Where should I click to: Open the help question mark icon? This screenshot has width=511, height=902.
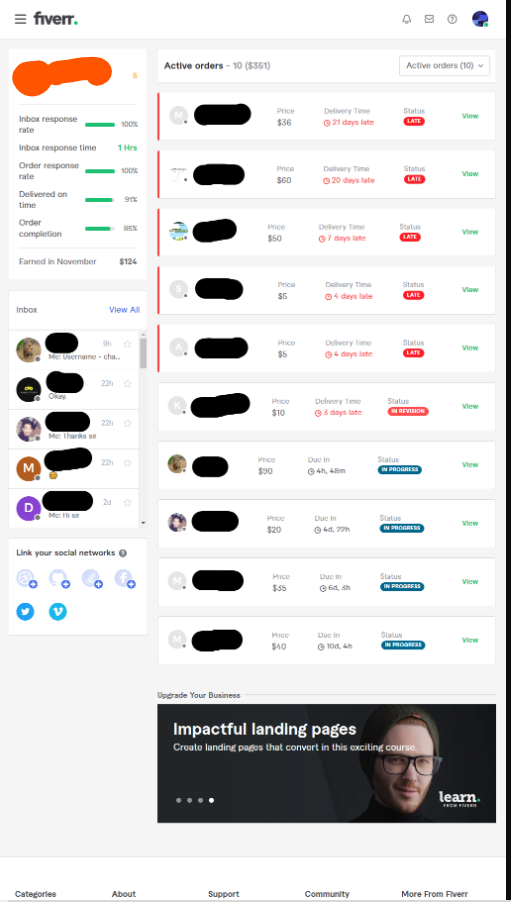[x=452, y=19]
